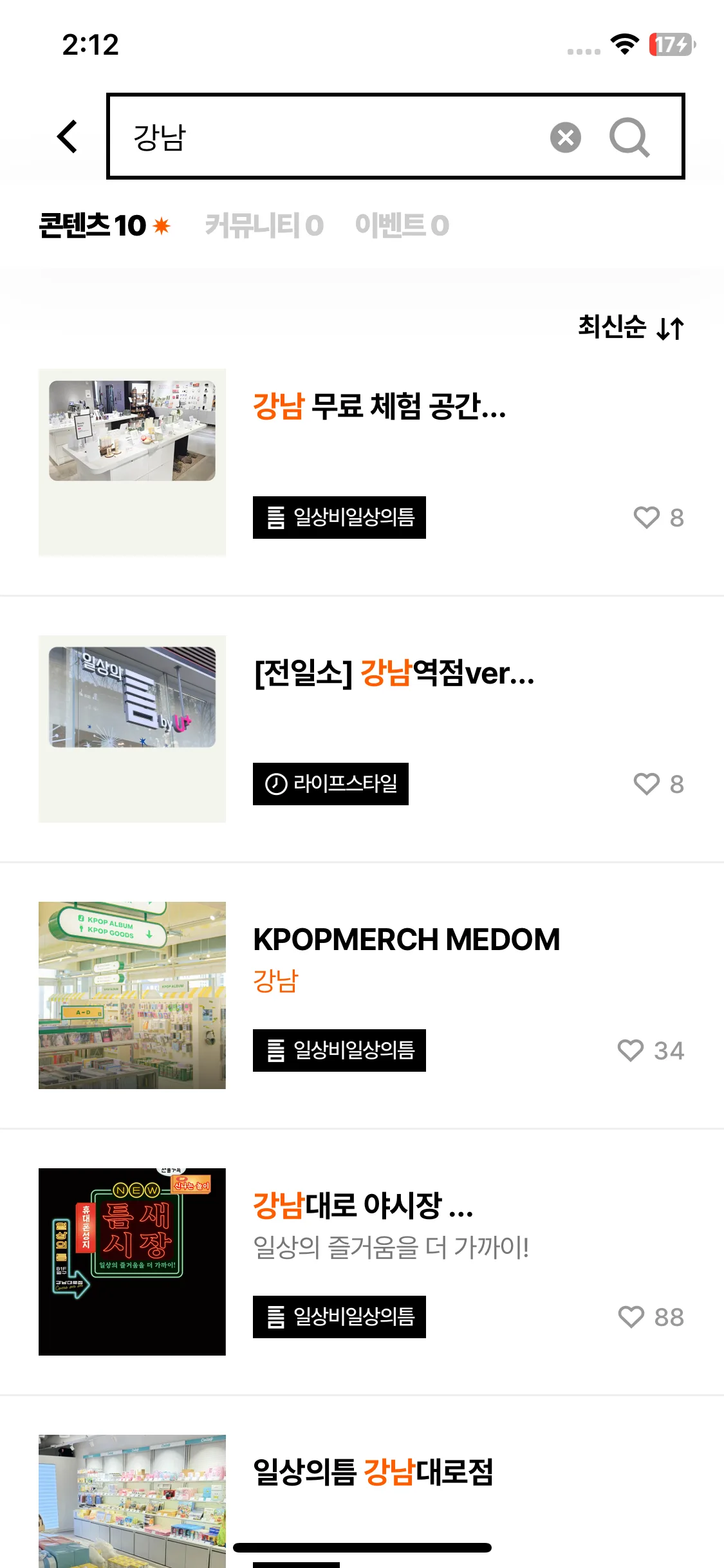Screen dimensions: 724x1568
Task: Clear the 강남 search text
Action: click(x=565, y=137)
